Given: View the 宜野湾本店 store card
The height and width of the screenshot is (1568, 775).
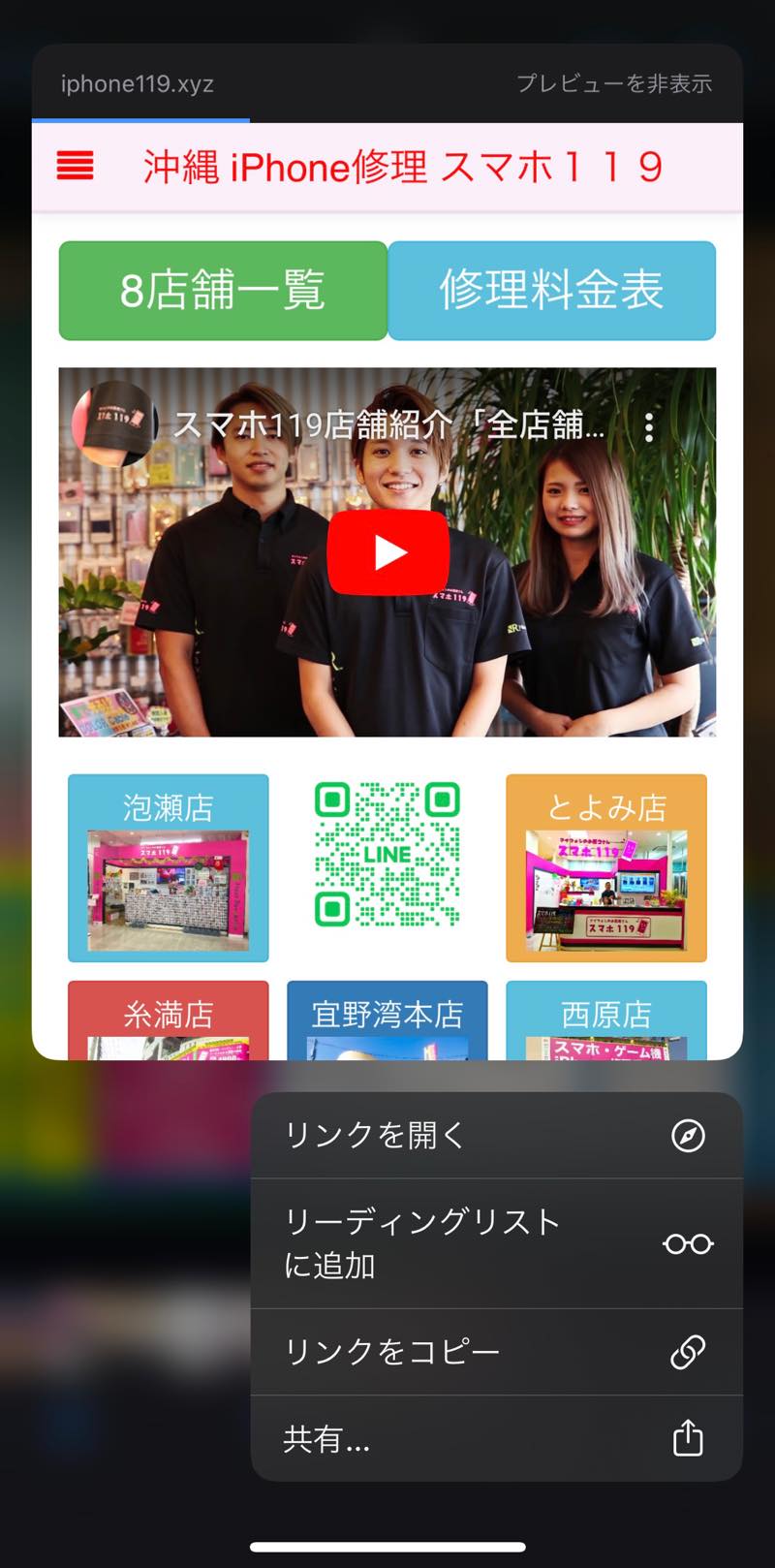Looking at the screenshot, I should coord(387,1019).
